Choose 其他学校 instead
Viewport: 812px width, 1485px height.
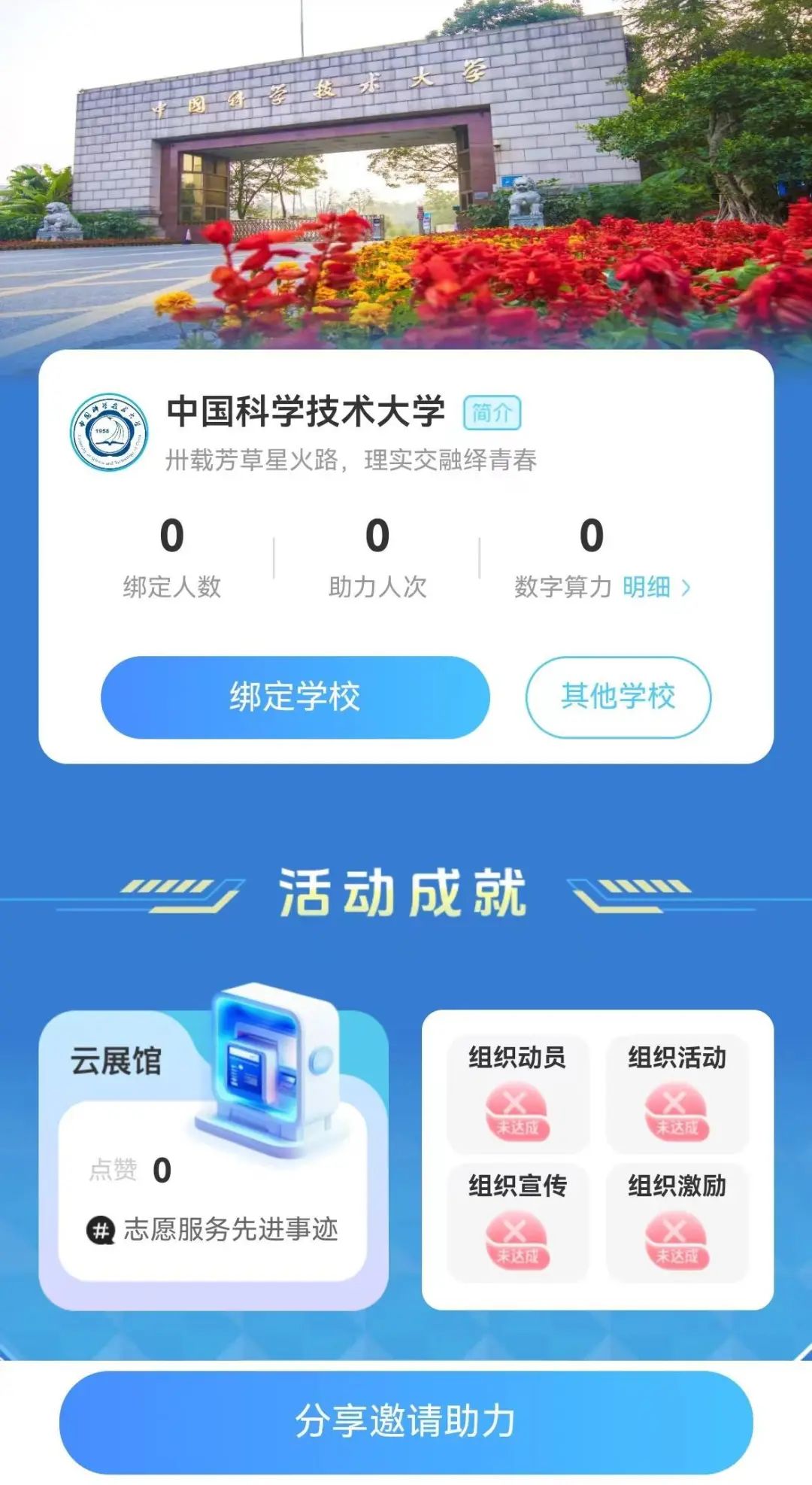pos(618,697)
